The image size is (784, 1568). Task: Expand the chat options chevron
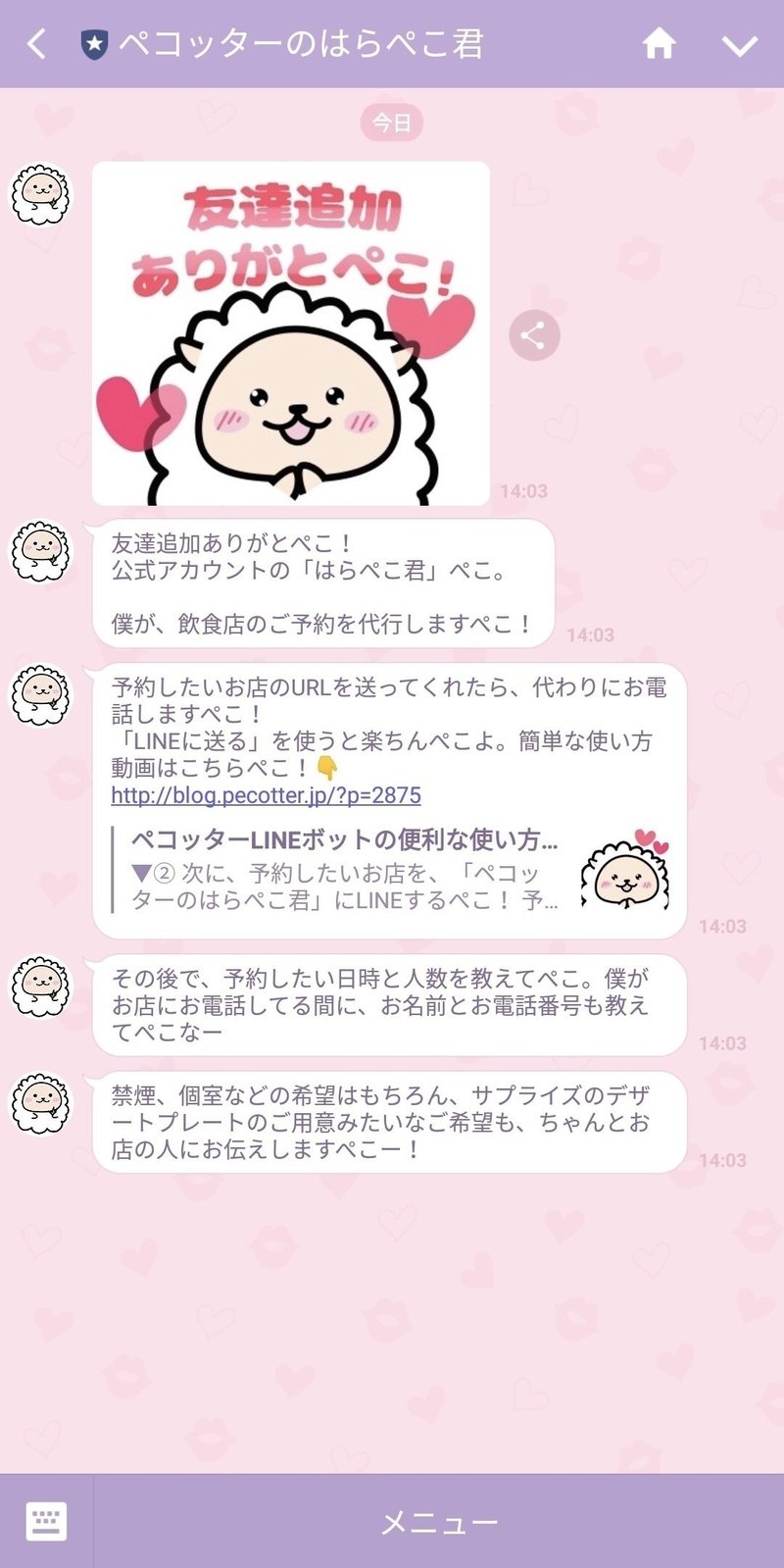[739, 45]
